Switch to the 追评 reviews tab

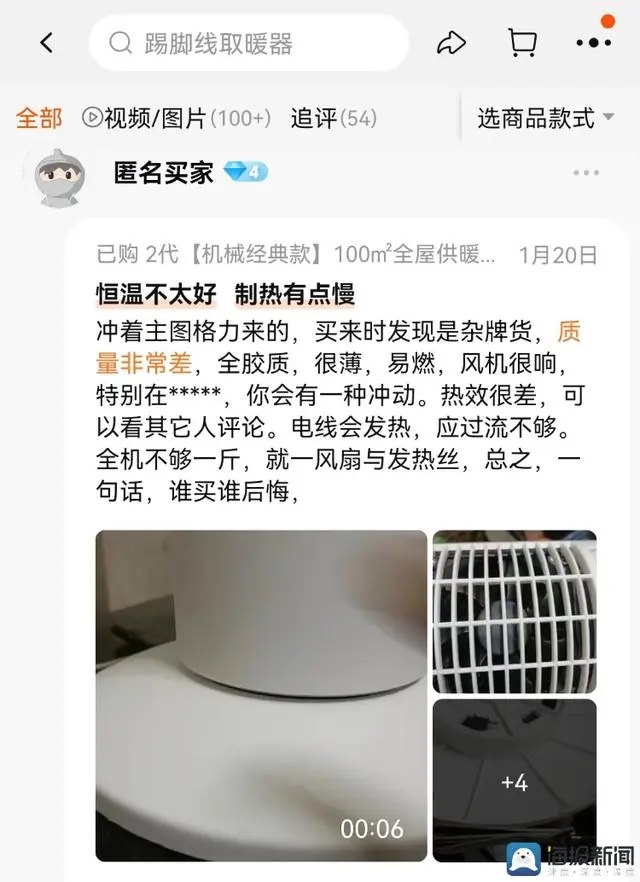tap(333, 118)
